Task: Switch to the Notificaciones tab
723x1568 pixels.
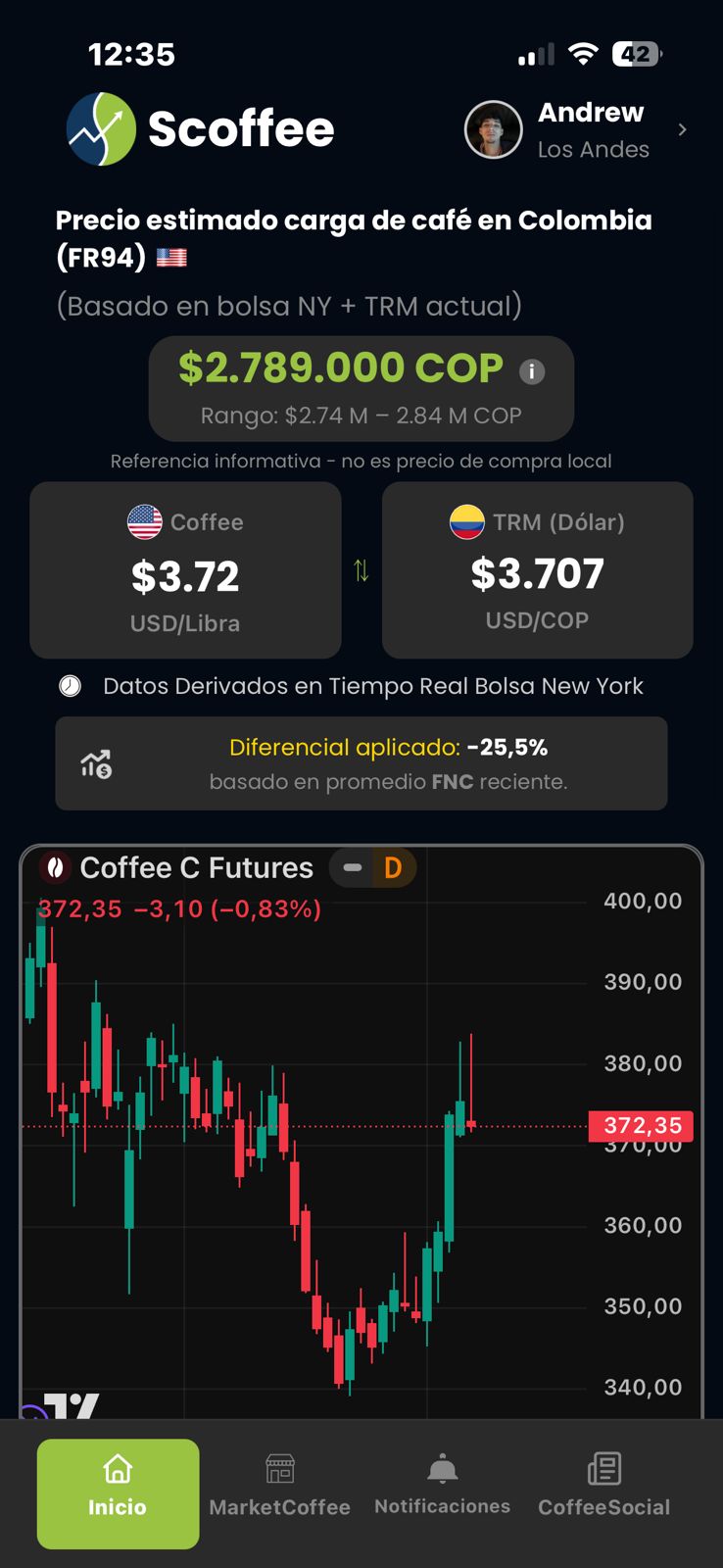Action: pyautogui.click(x=442, y=1485)
